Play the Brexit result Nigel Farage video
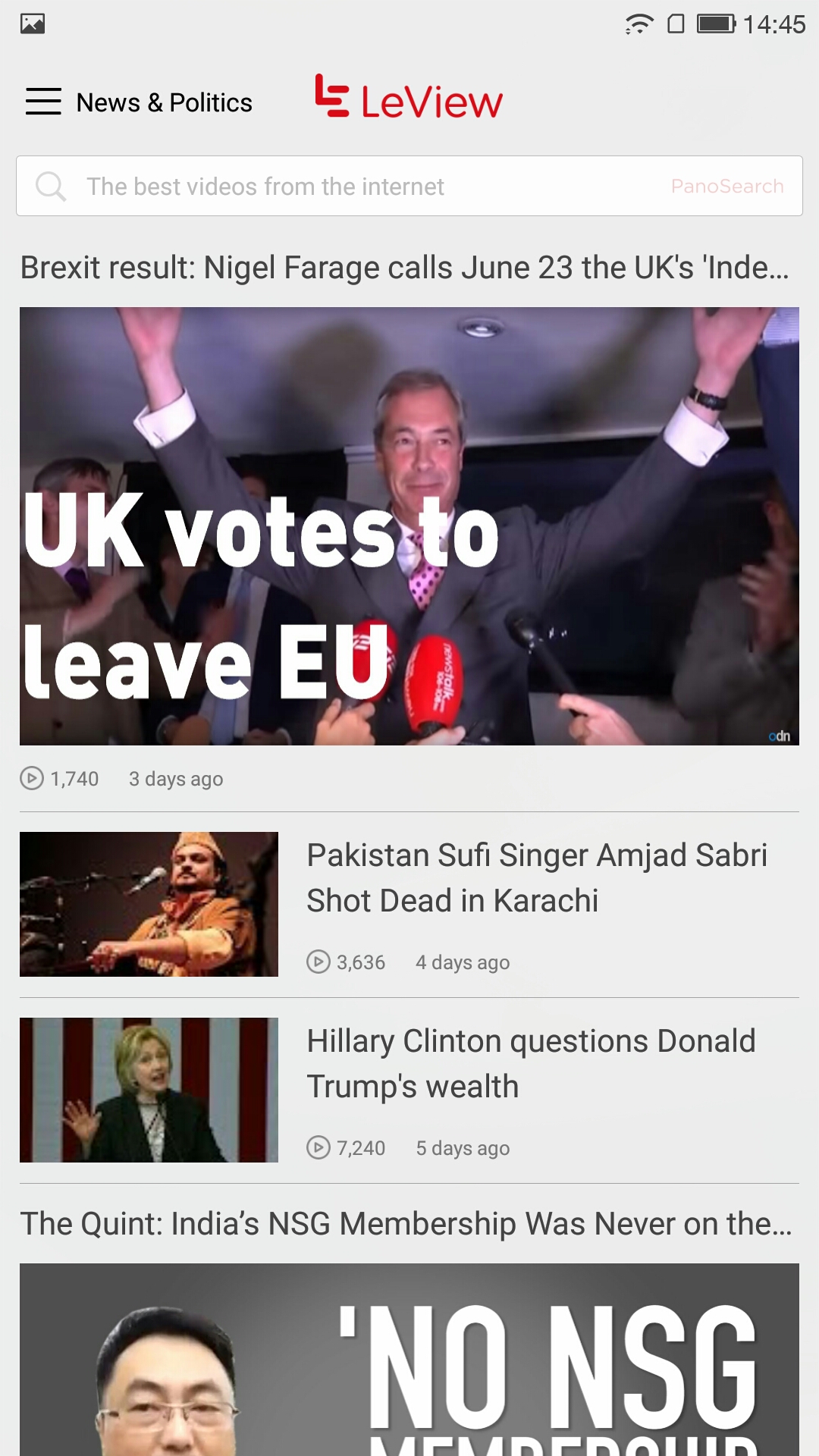 pos(409,526)
